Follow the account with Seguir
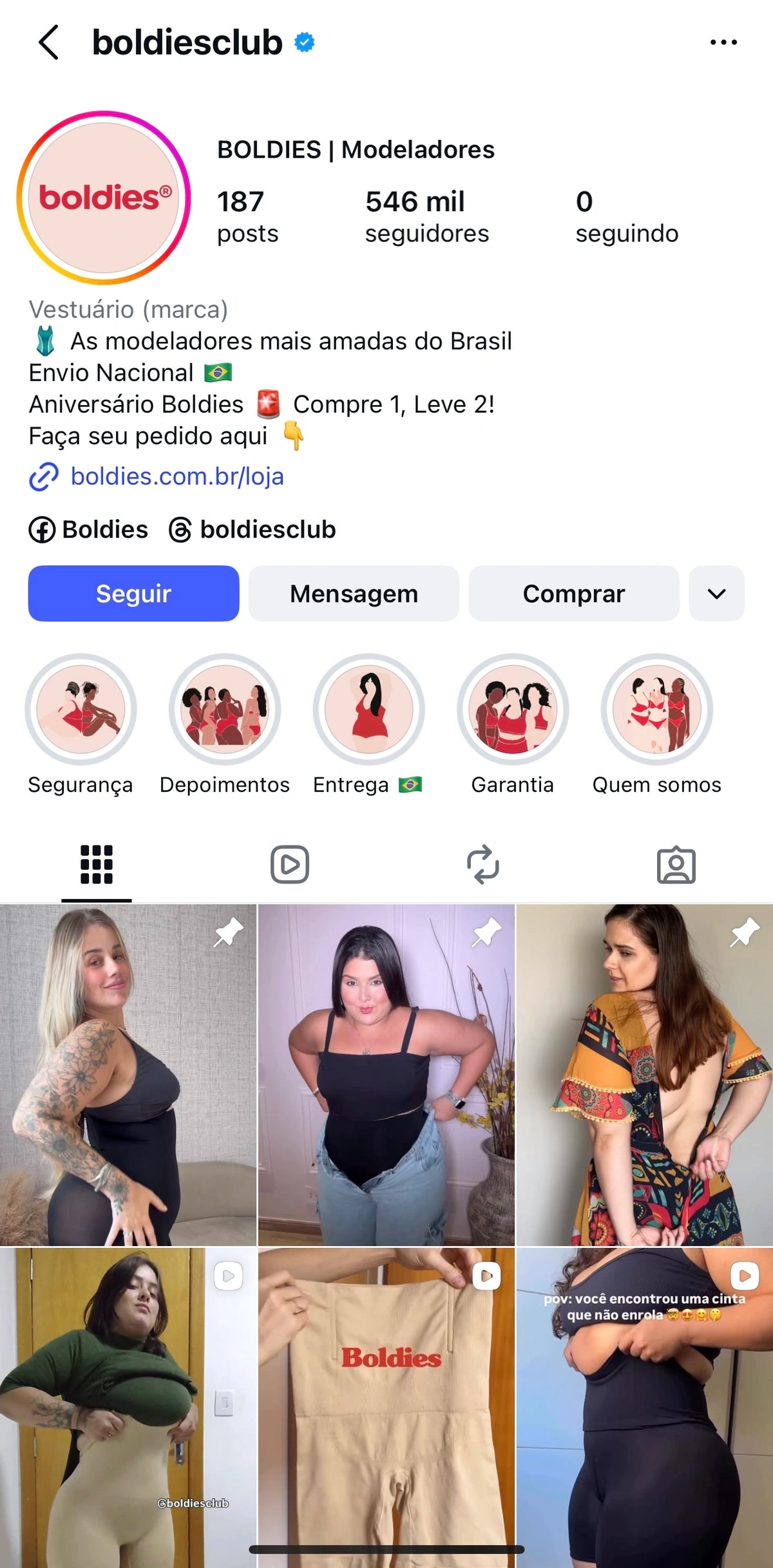Screen dimensions: 773x1568 [133, 594]
